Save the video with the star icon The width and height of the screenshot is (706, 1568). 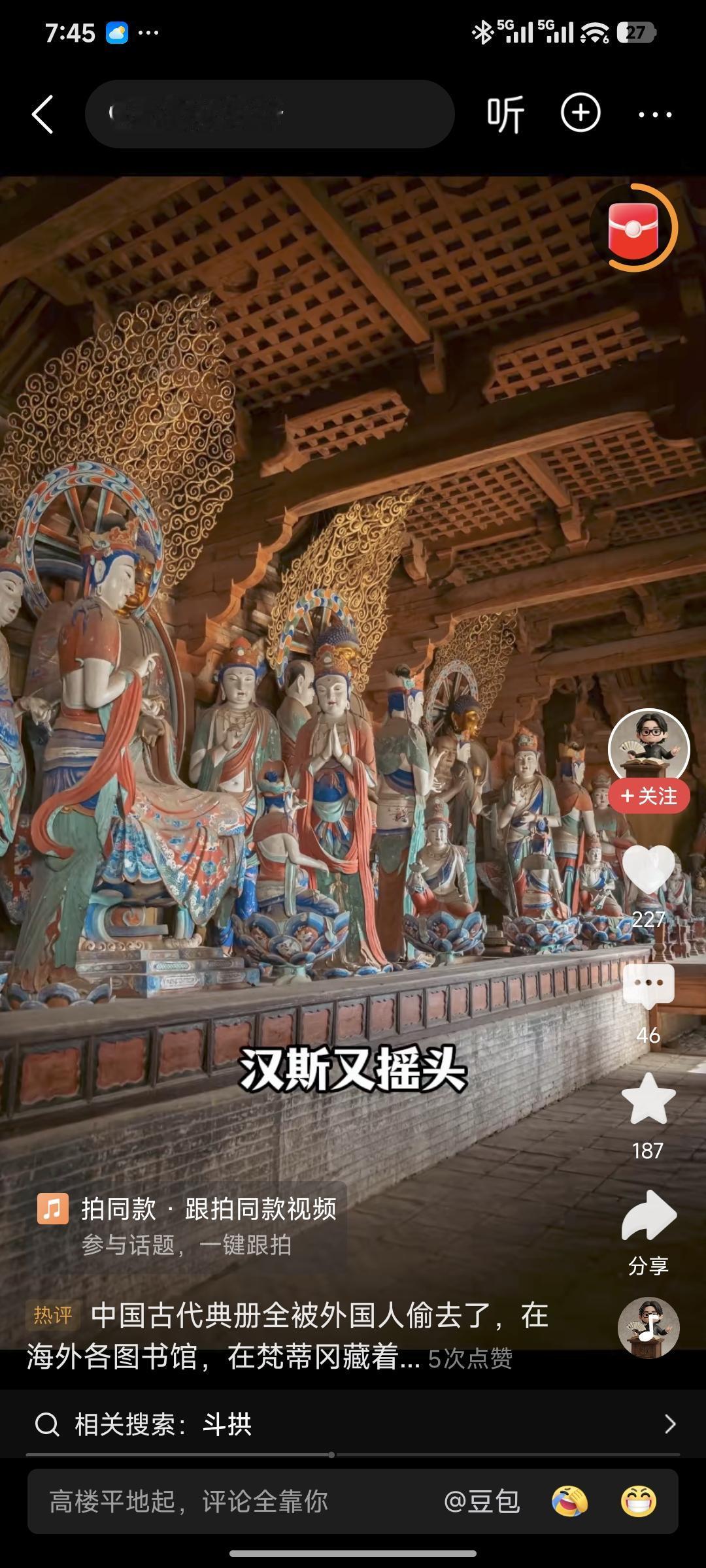click(x=648, y=1100)
